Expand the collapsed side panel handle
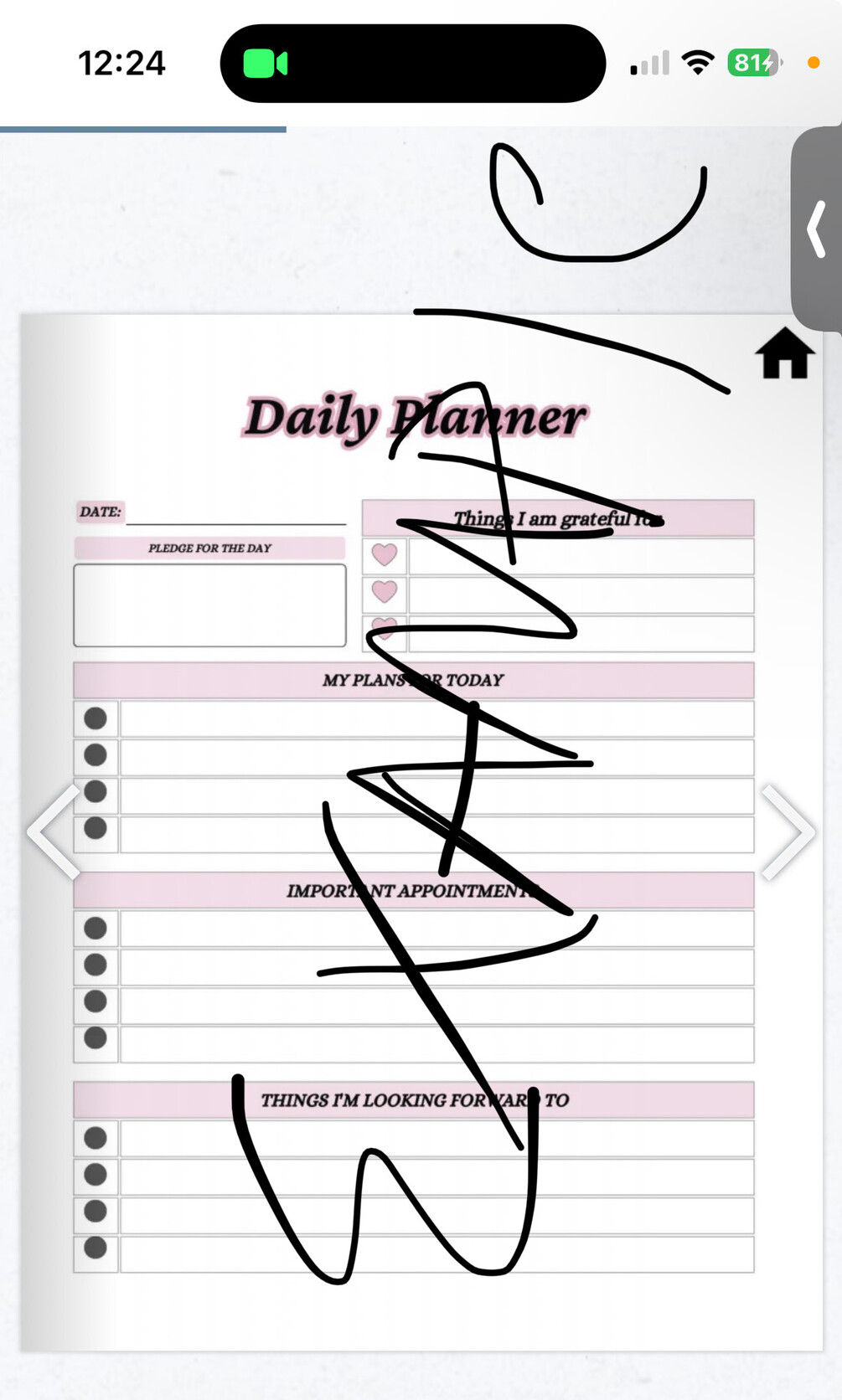The image size is (842, 1400). click(817, 229)
